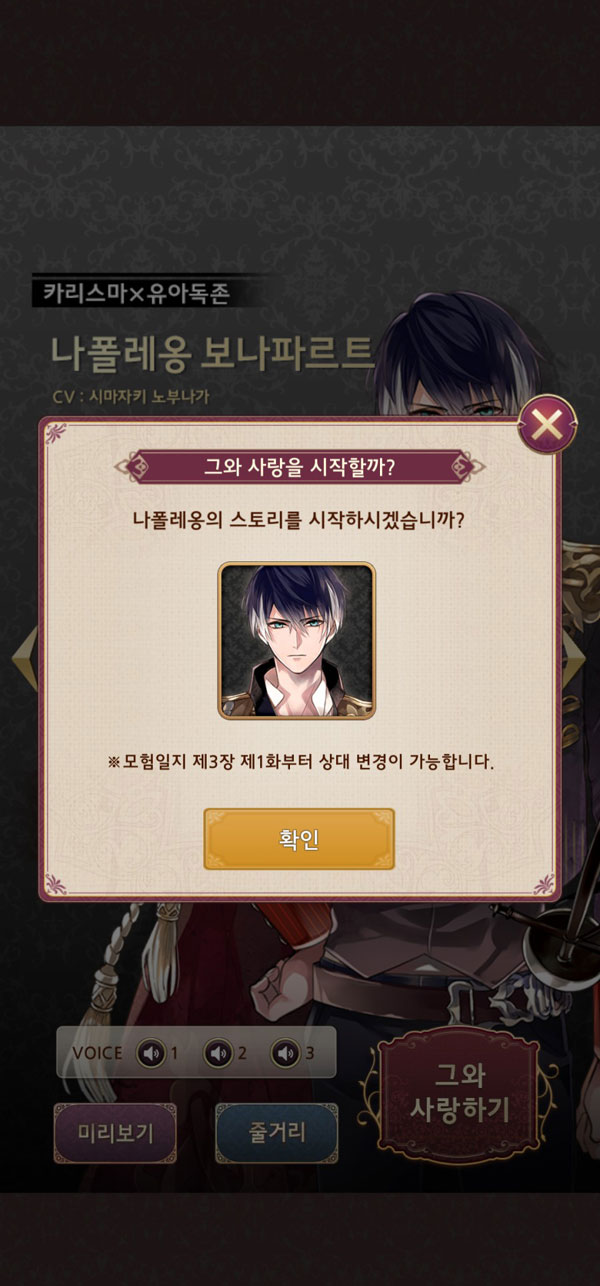
Task: Confirm with the 확인 button
Action: pyautogui.click(x=299, y=838)
